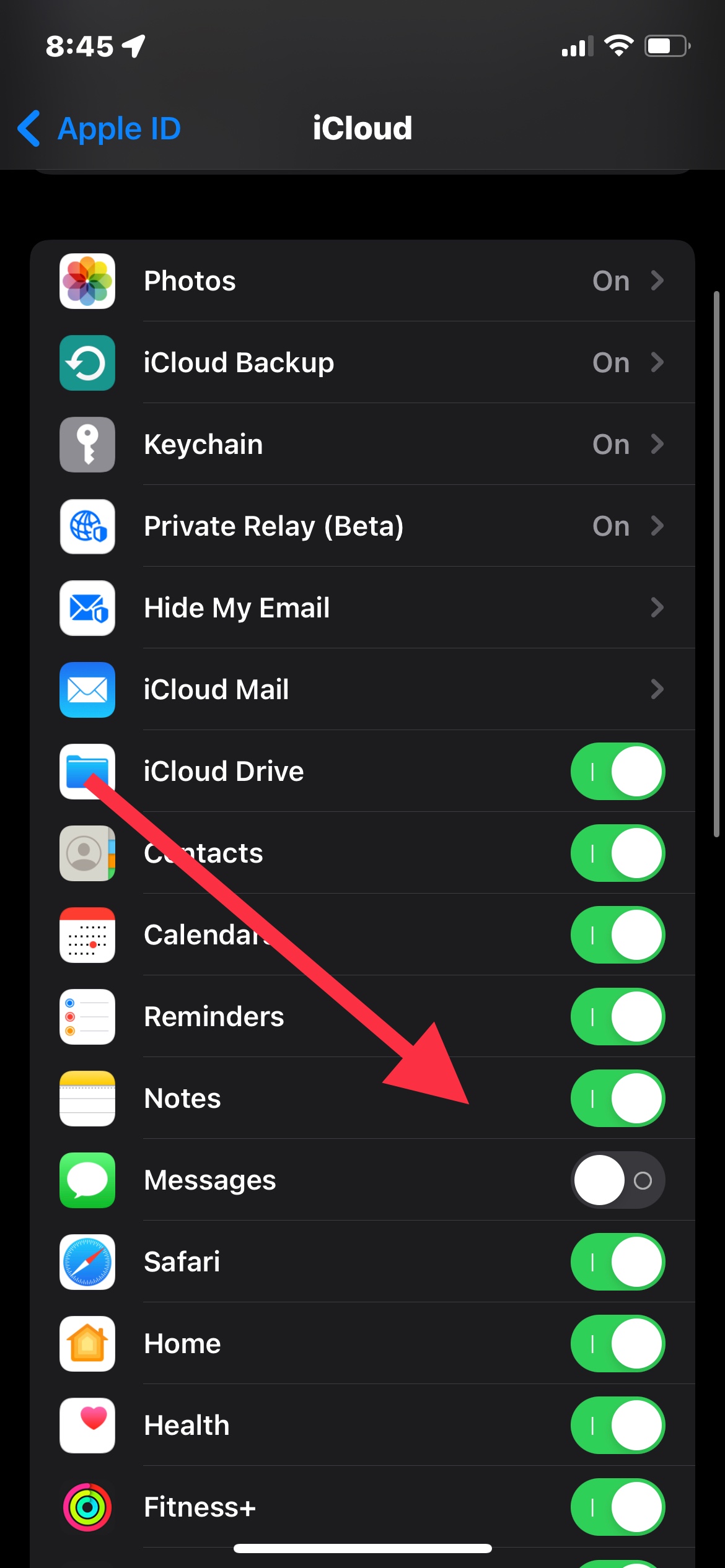Screen dimensions: 725x1568
Task: Open Photos iCloud settings
Action: pyautogui.click(x=362, y=281)
